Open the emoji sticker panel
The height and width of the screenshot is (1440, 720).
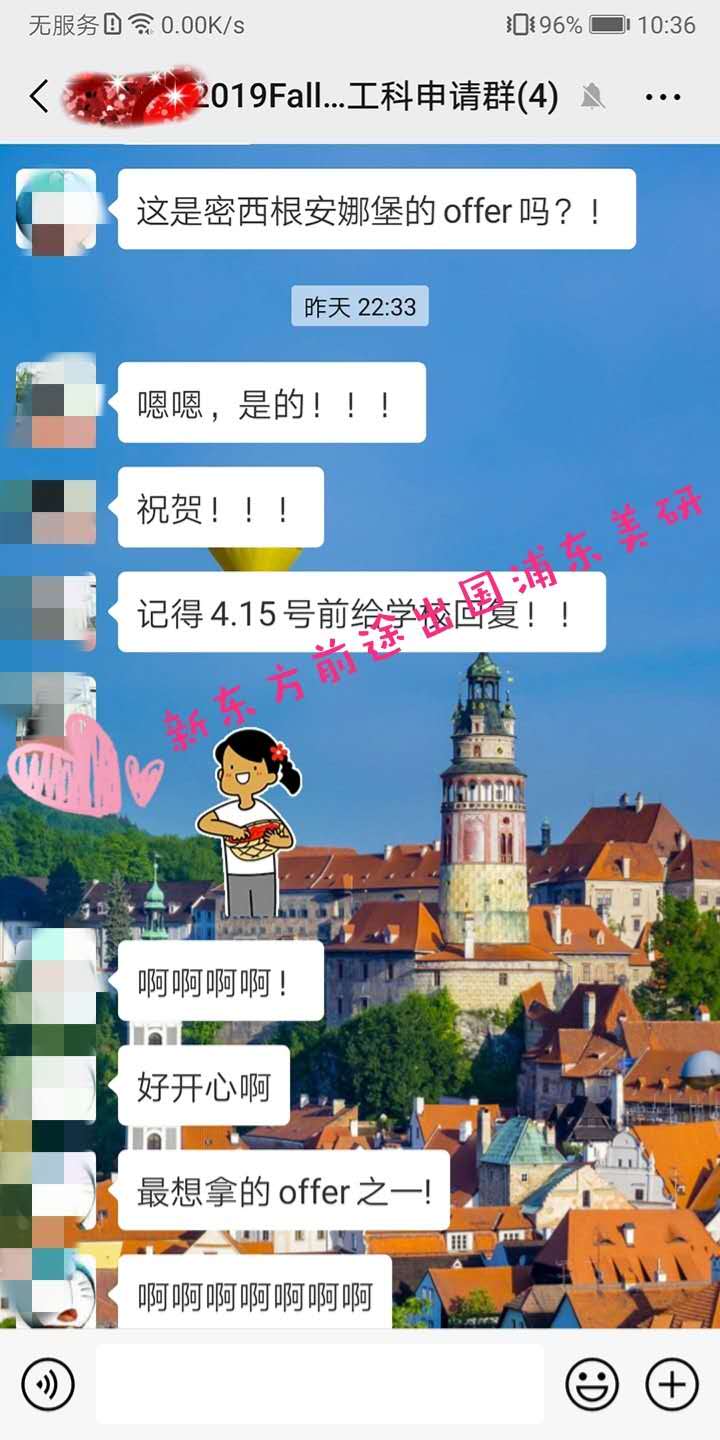592,1385
